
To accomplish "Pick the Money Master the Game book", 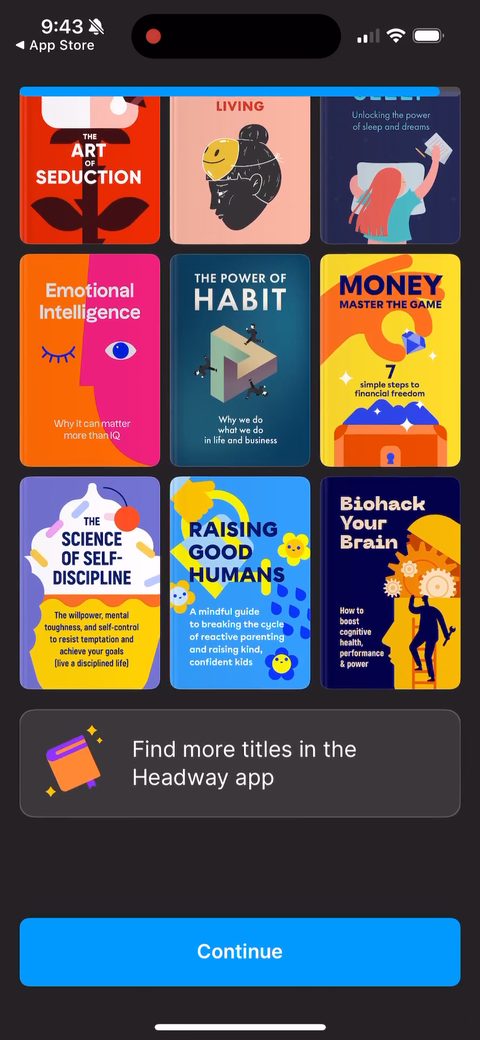I will (x=390, y=360).
